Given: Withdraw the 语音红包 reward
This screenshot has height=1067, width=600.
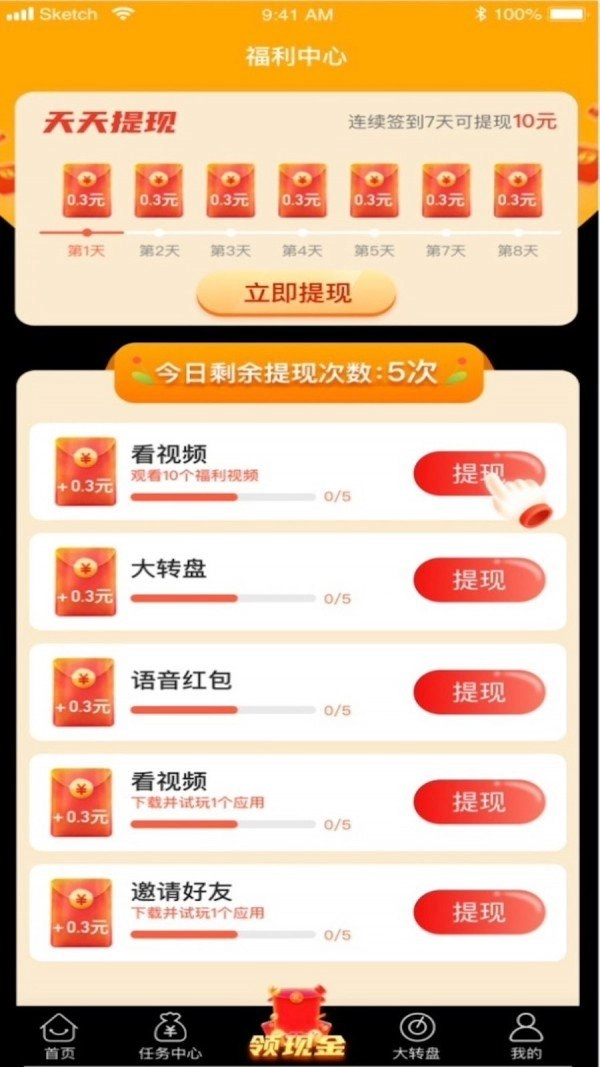Looking at the screenshot, I should pyautogui.click(x=479, y=692).
